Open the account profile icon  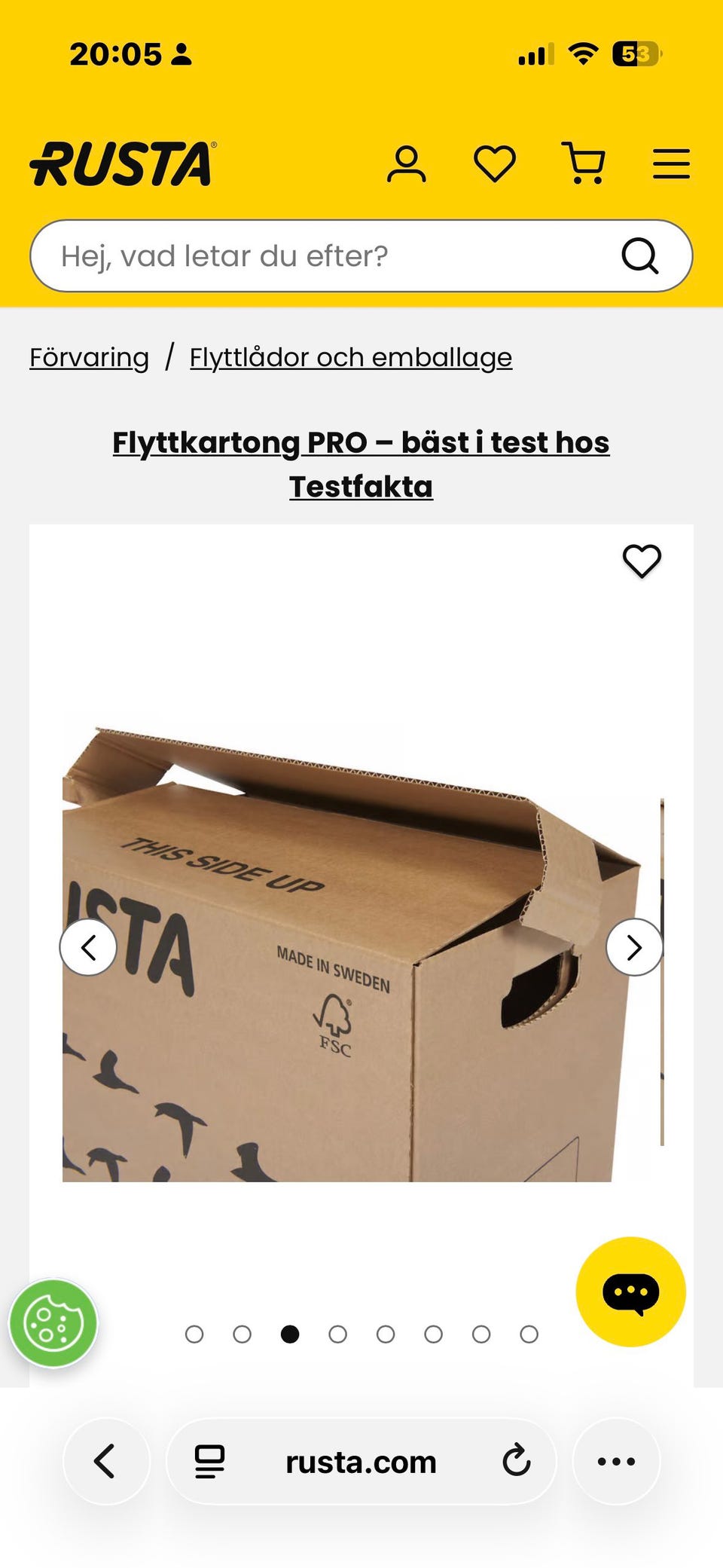coord(407,164)
